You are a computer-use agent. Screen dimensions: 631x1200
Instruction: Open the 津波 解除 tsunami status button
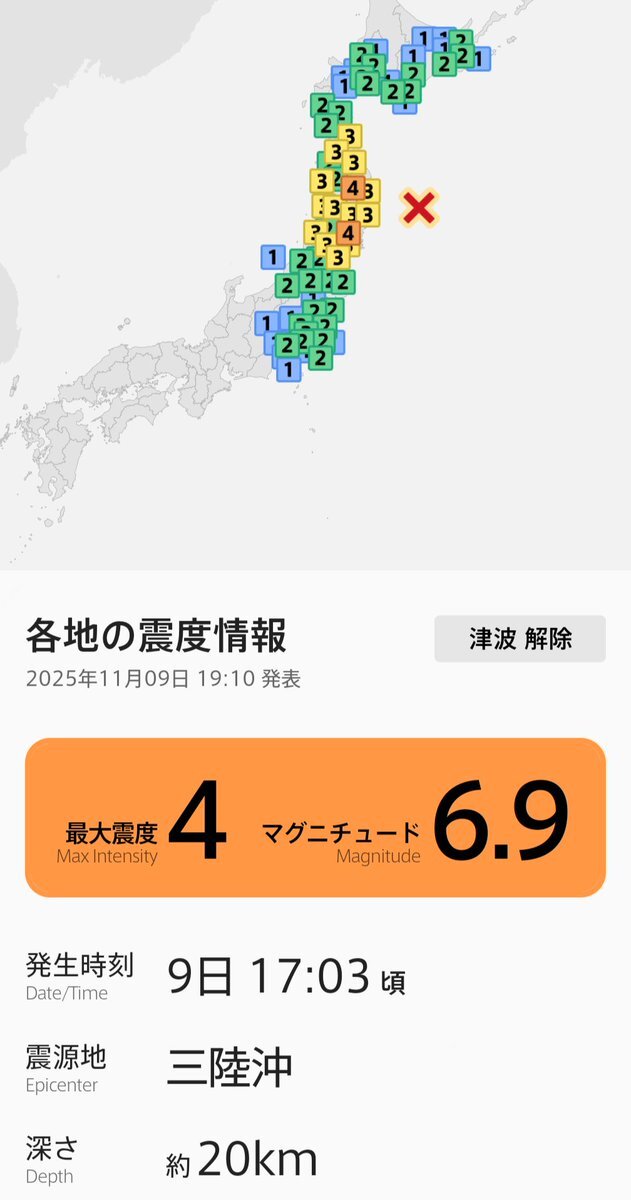(x=520, y=639)
